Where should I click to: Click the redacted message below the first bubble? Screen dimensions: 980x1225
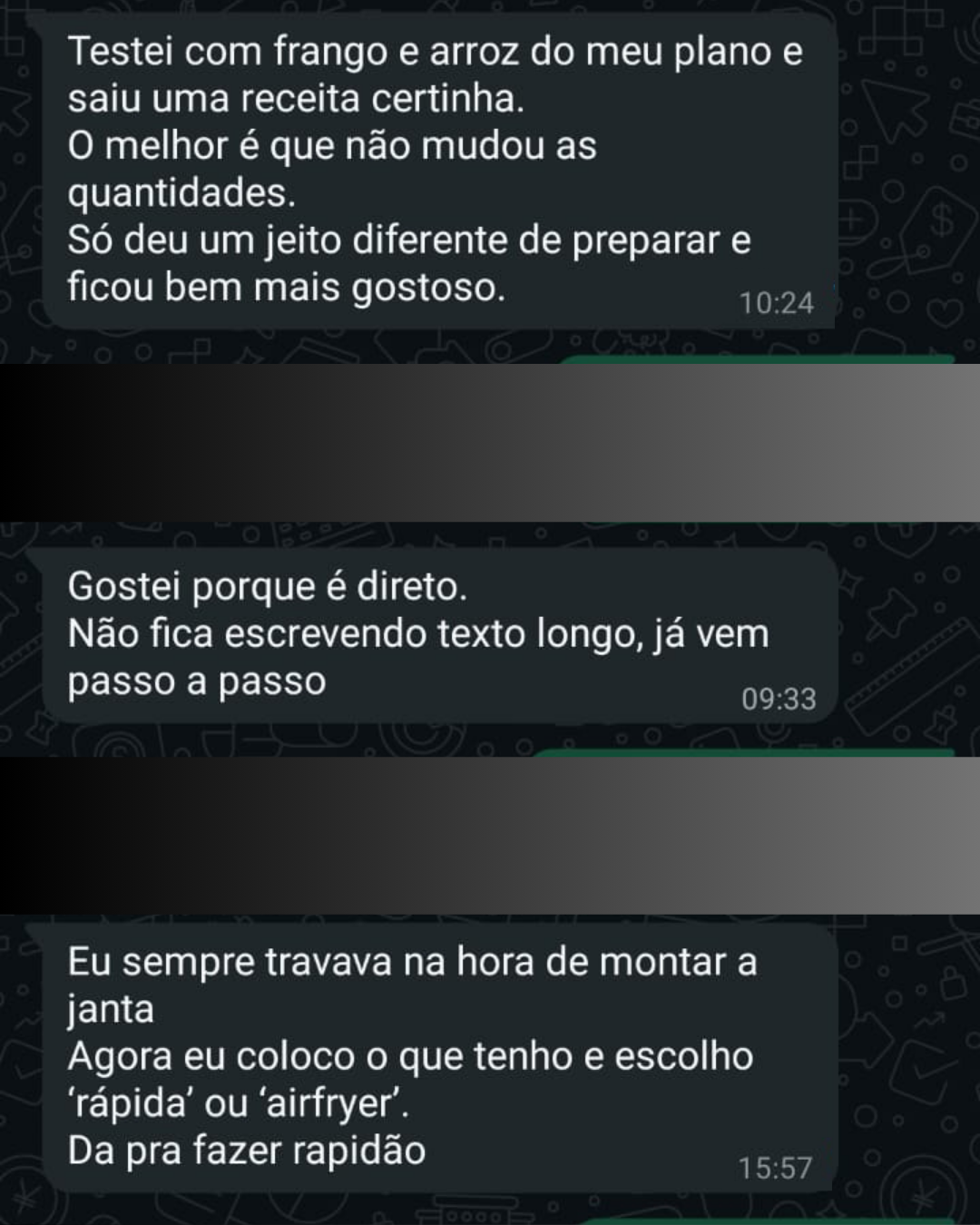click(490, 440)
